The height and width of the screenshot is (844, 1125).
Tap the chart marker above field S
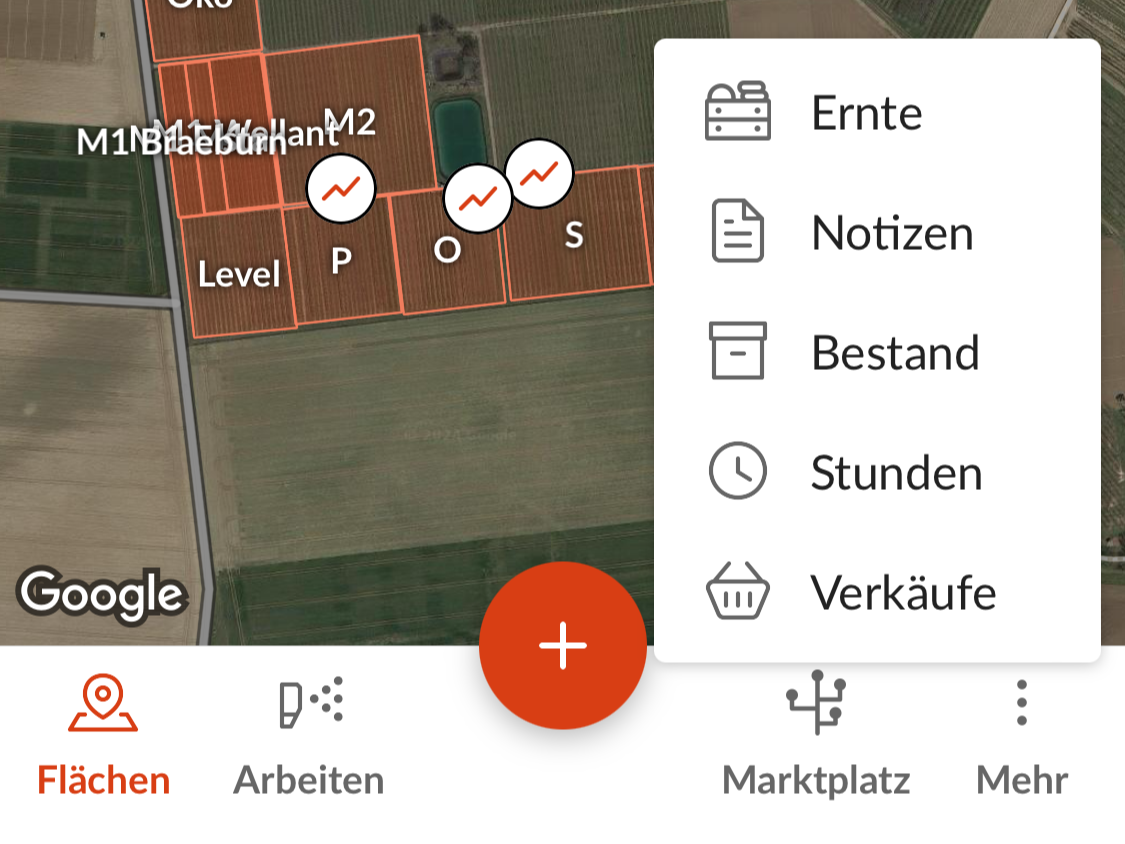click(x=539, y=174)
